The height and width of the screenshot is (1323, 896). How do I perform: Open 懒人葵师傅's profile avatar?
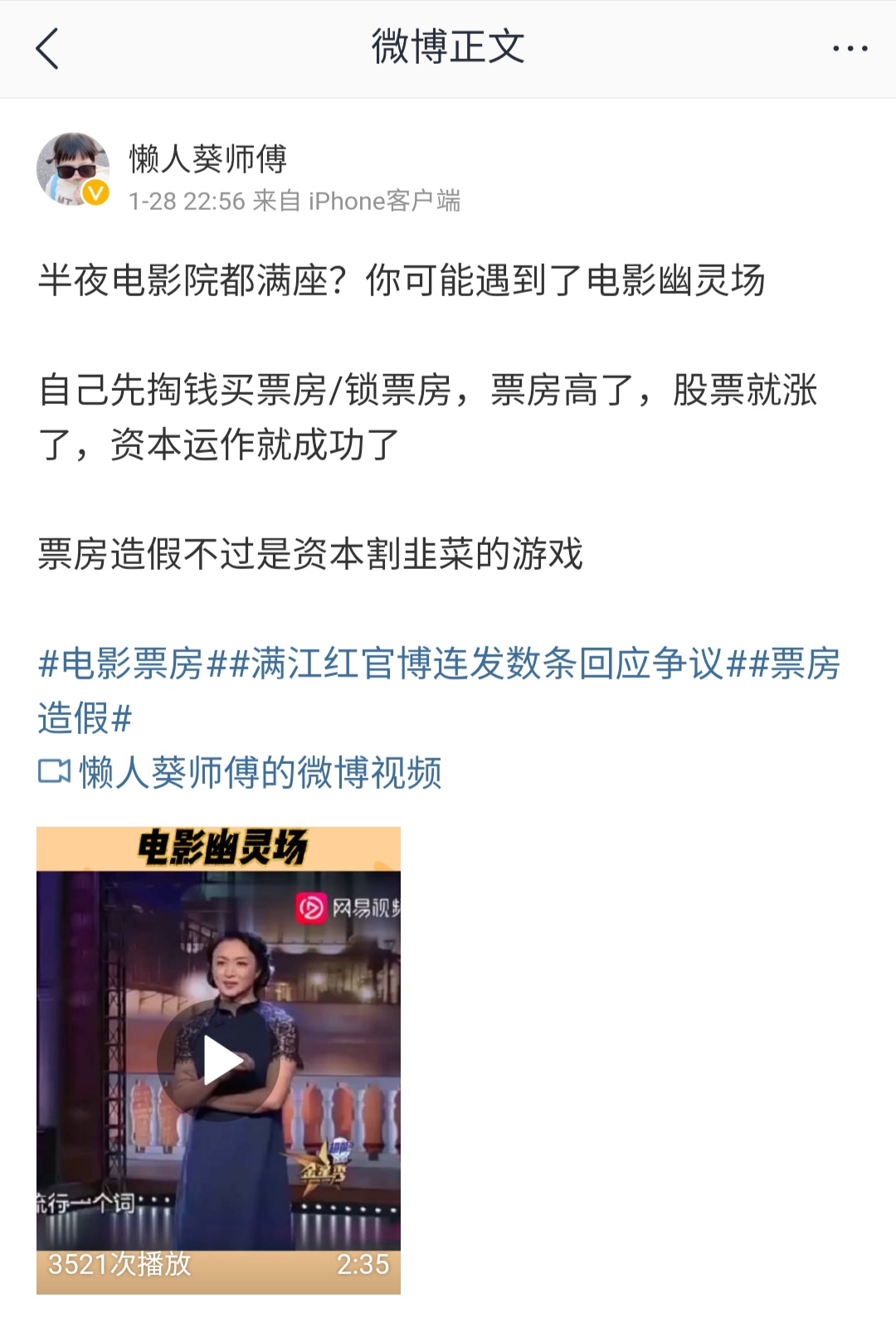(x=73, y=169)
